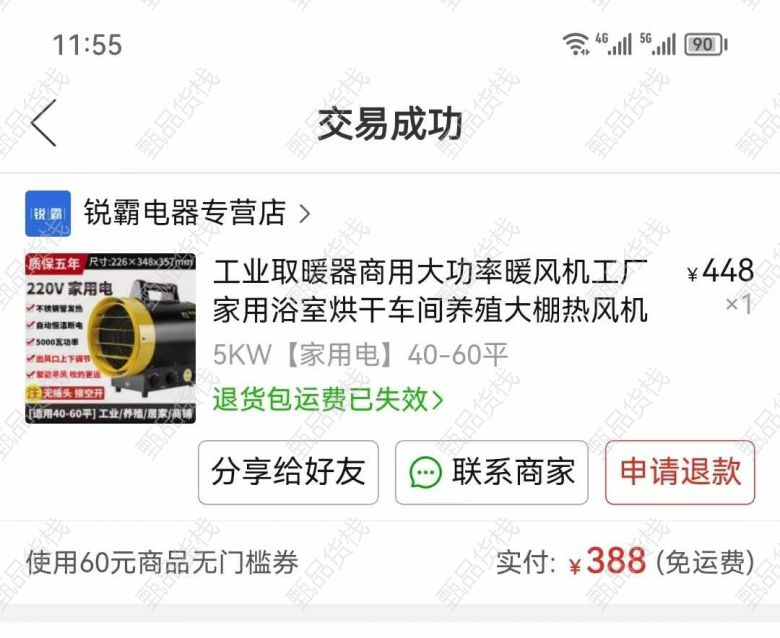View 退货包运费已失效 details
The width and height of the screenshot is (780, 638).
[328, 400]
